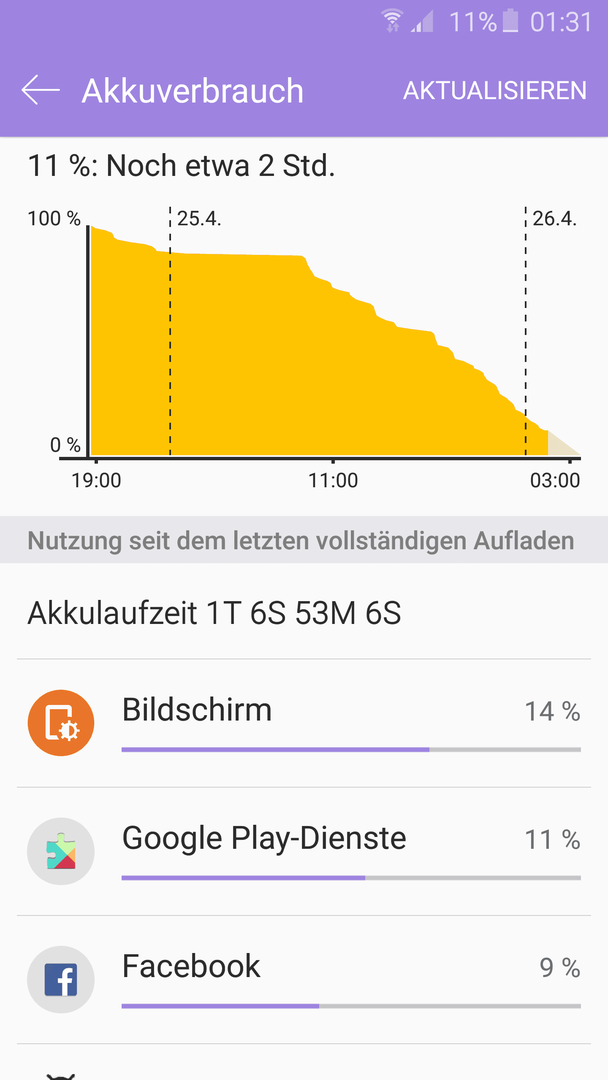Go back from Akkuverbrauch

(40, 91)
